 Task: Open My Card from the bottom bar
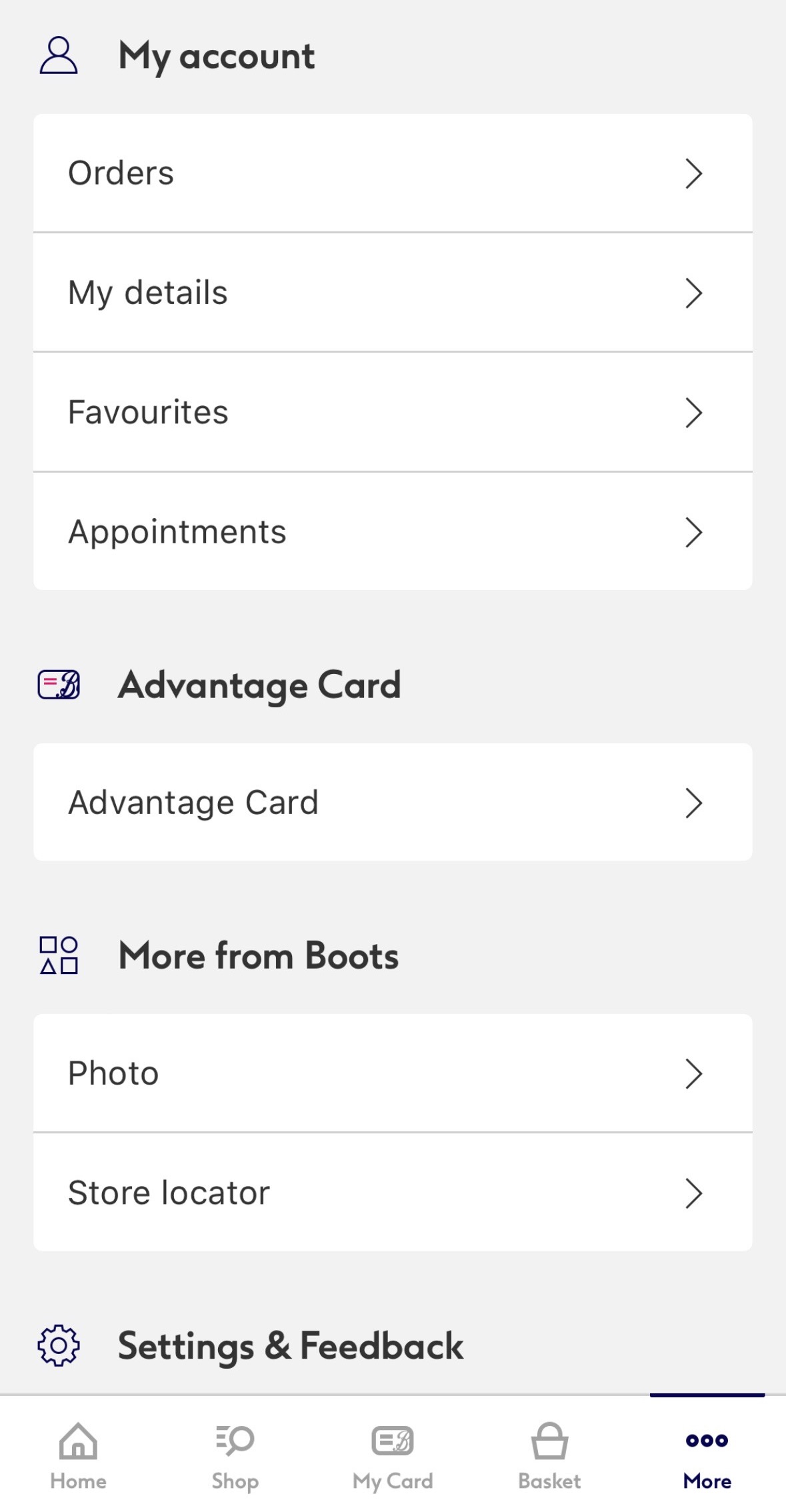[x=393, y=1441]
